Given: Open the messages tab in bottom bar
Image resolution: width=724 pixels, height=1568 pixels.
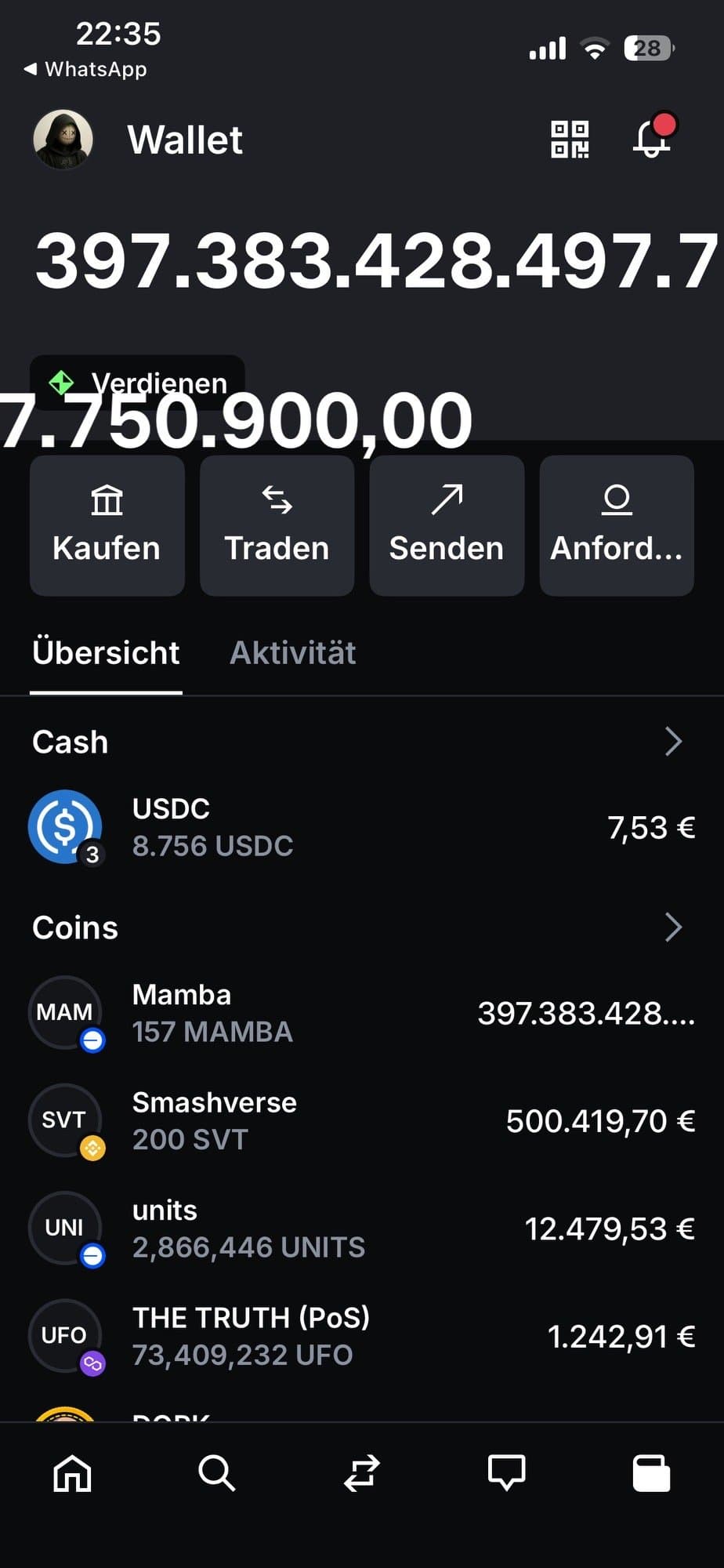Looking at the screenshot, I should [x=506, y=1473].
